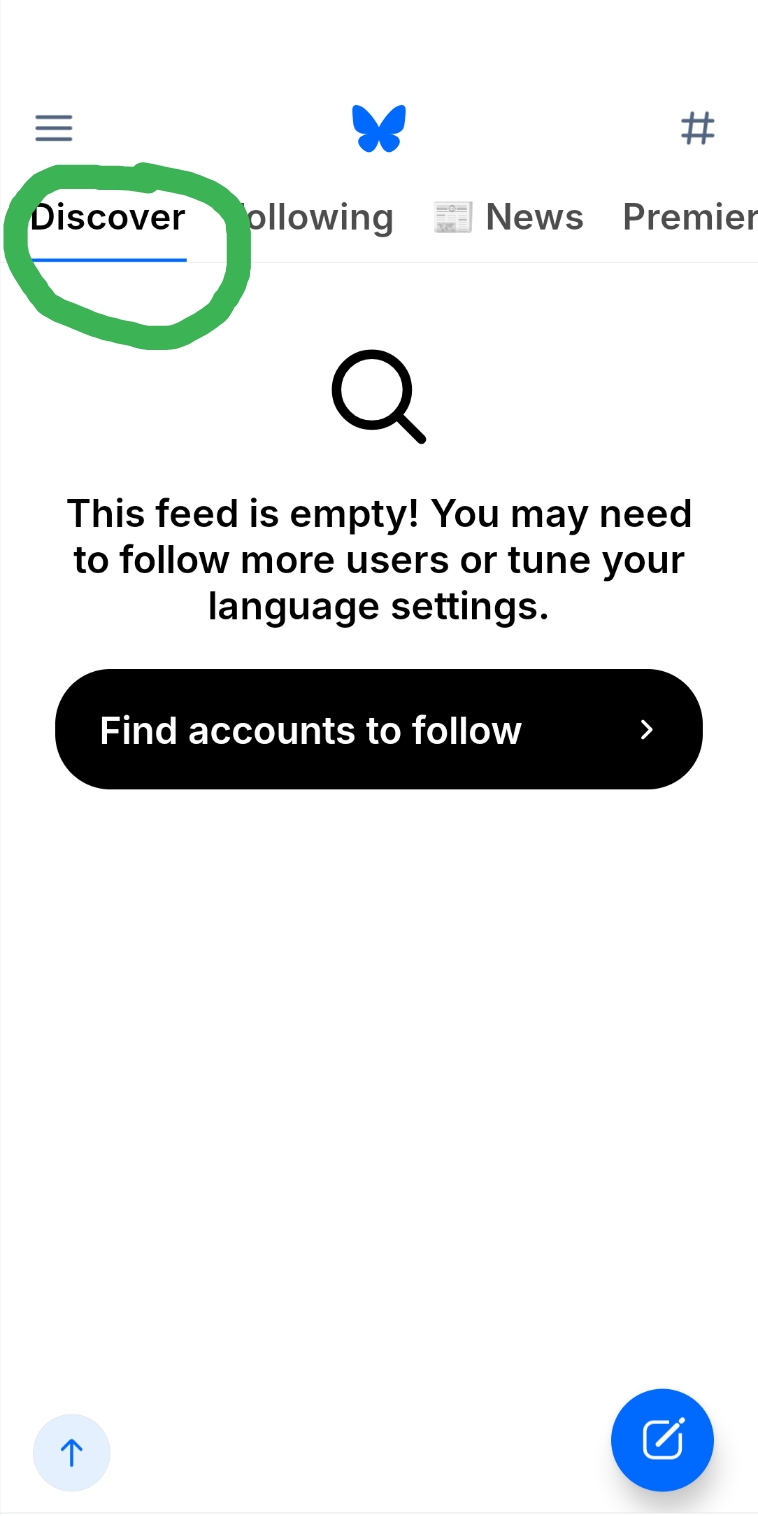The width and height of the screenshot is (758, 1516).
Task: Open the Premier feed tab
Action: pyautogui.click(x=689, y=218)
